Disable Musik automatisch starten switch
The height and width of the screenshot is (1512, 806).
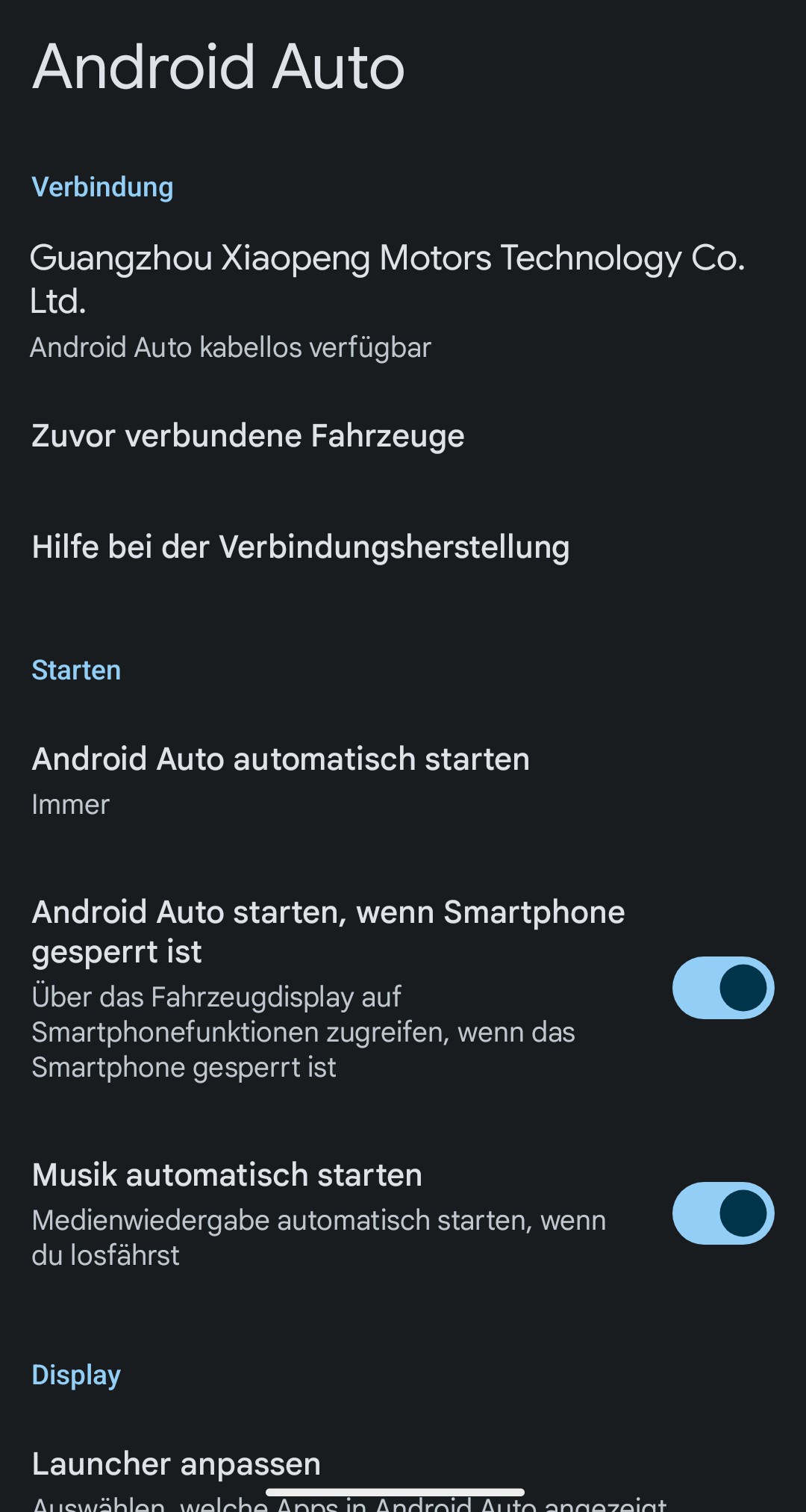(x=722, y=1213)
